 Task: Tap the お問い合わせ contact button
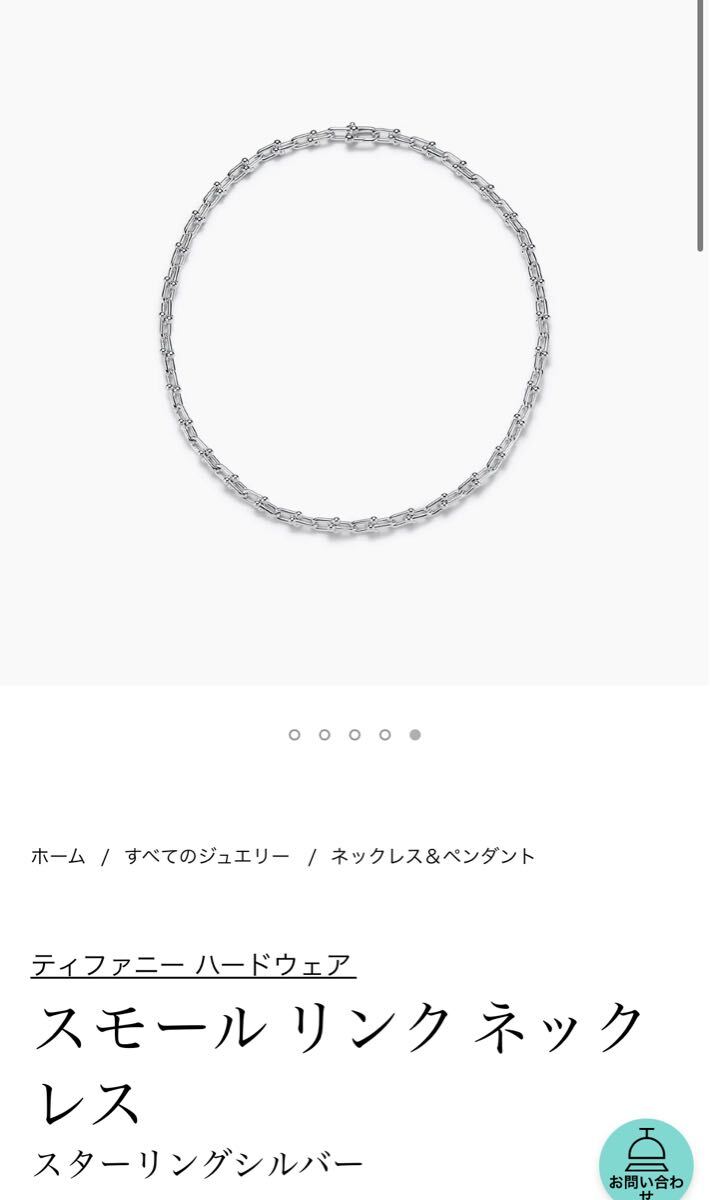(x=646, y=1160)
